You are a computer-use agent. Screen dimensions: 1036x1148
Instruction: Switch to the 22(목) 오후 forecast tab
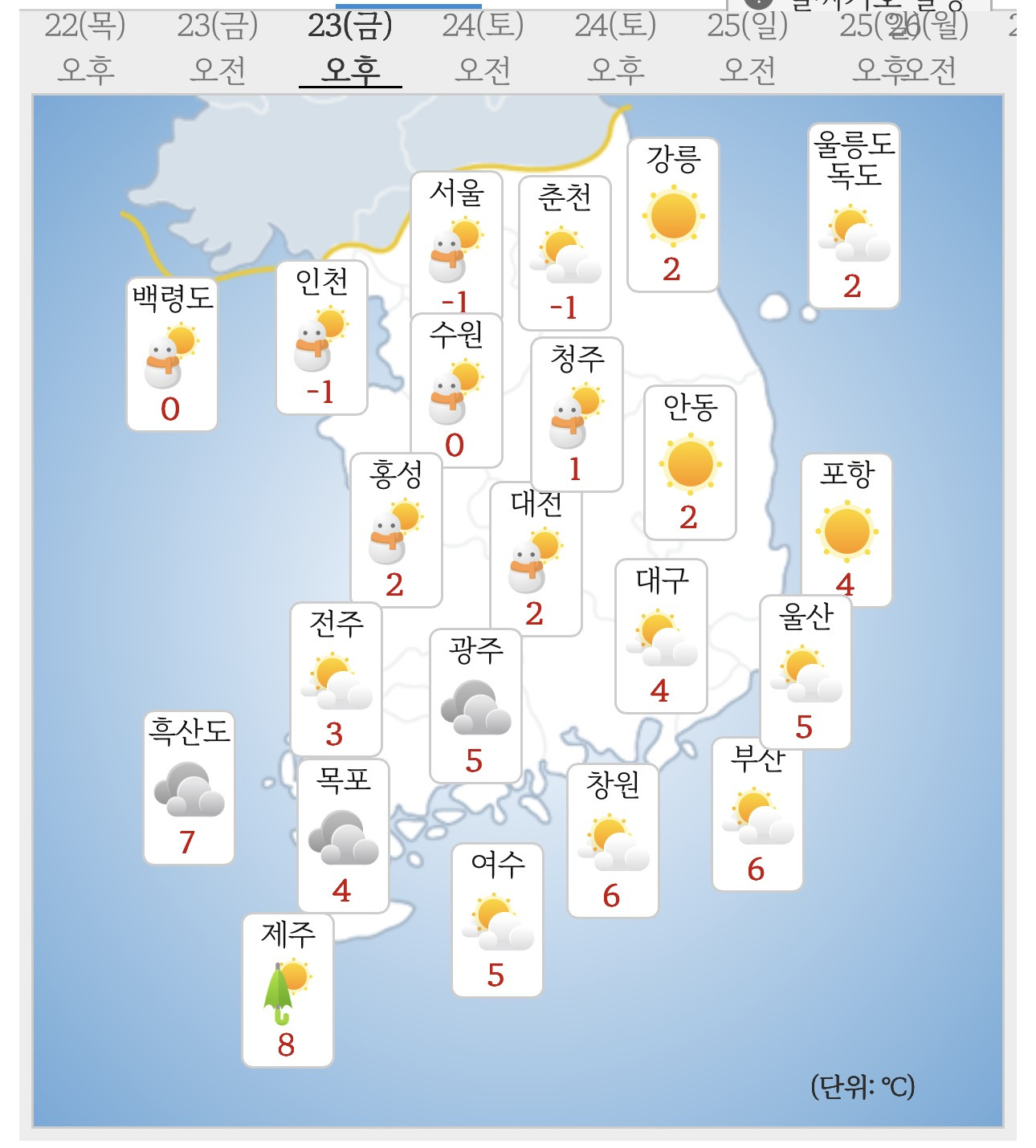(x=85, y=48)
